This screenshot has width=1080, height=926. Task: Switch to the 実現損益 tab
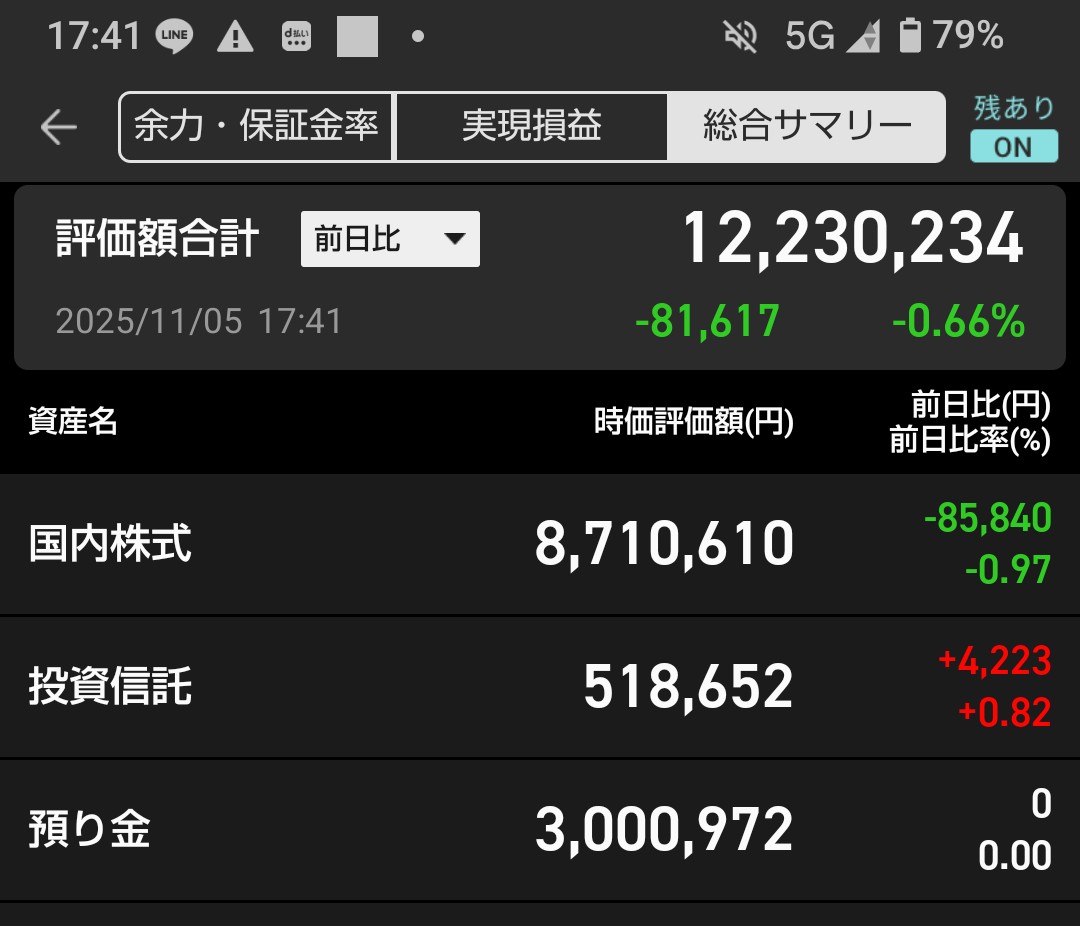pyautogui.click(x=531, y=127)
